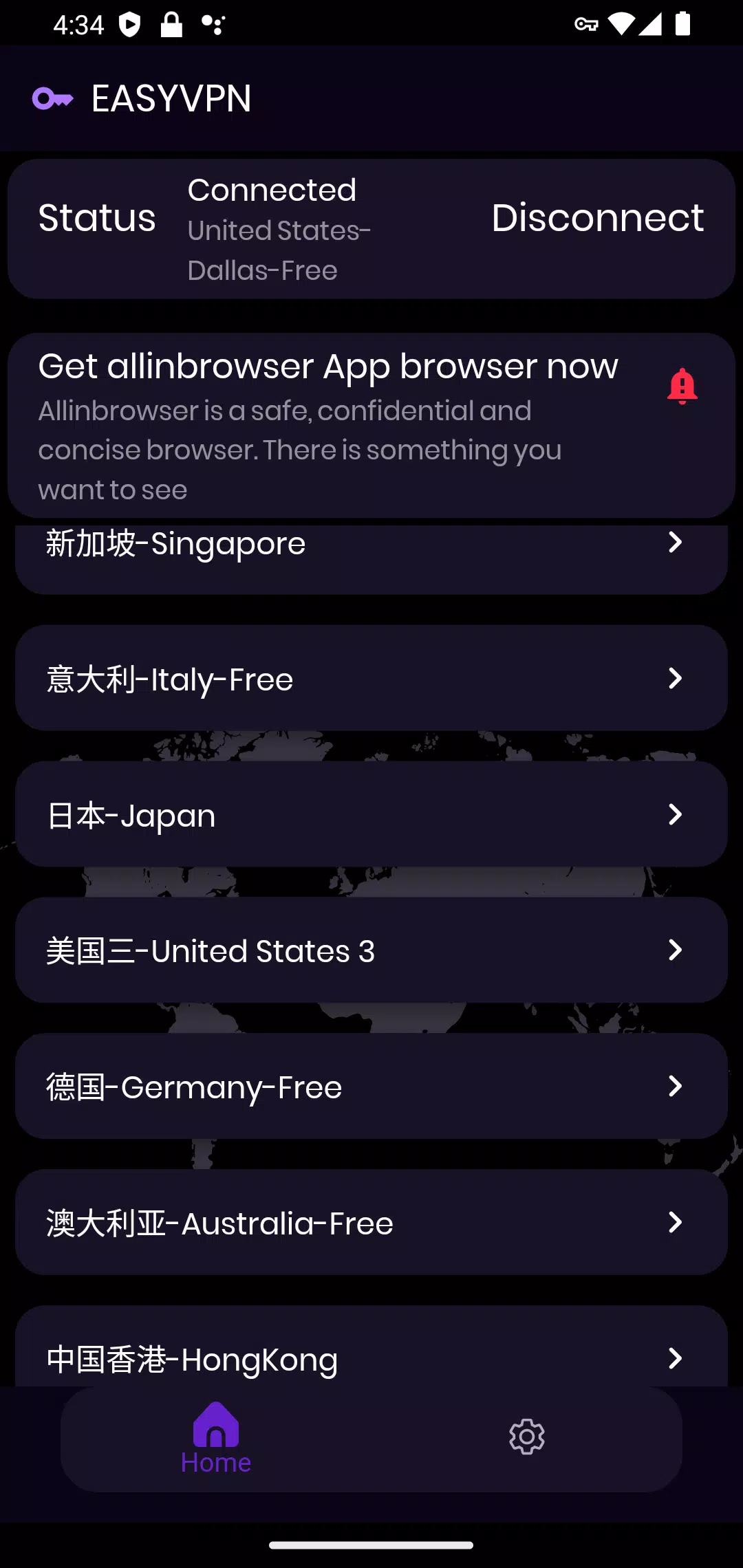Expand the Singapore server chevron

pyautogui.click(x=674, y=544)
